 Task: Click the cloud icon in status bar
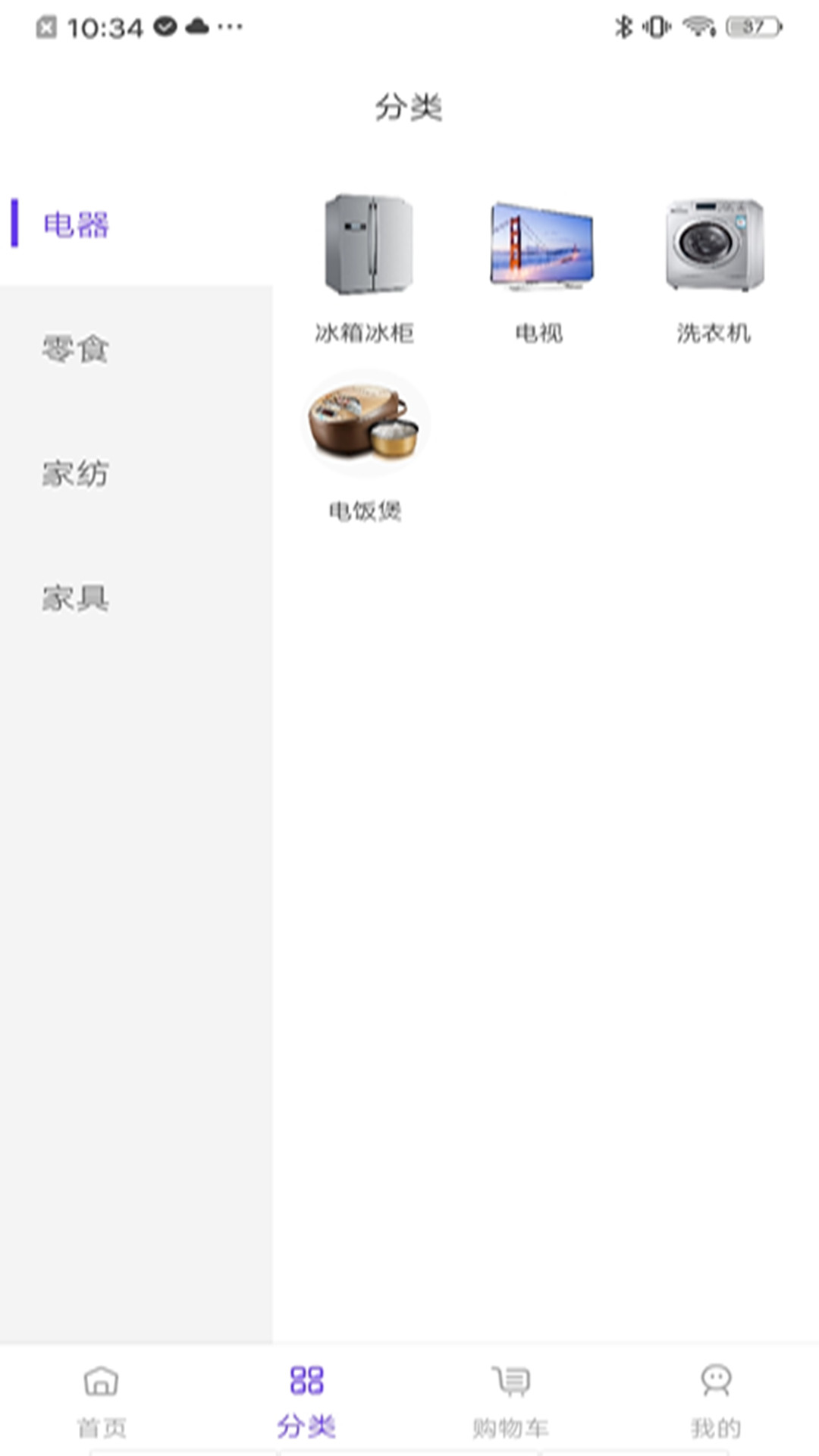(197, 24)
